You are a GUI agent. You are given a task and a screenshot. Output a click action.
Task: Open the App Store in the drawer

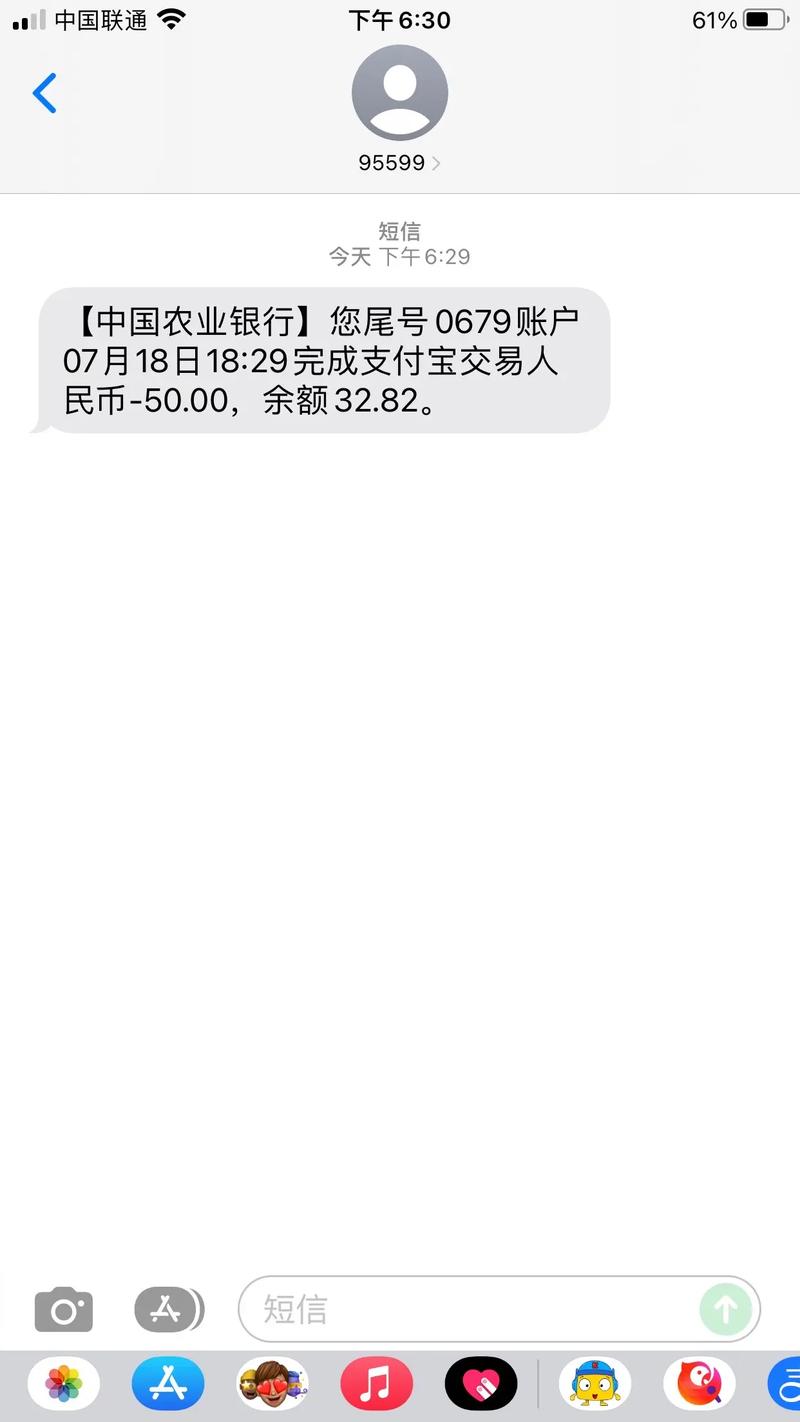168,1385
